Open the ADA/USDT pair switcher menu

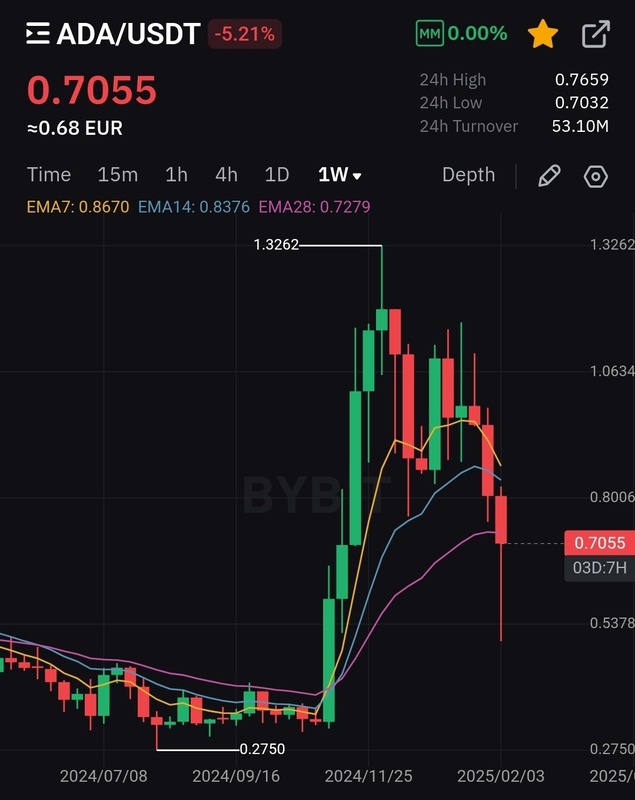[38, 34]
